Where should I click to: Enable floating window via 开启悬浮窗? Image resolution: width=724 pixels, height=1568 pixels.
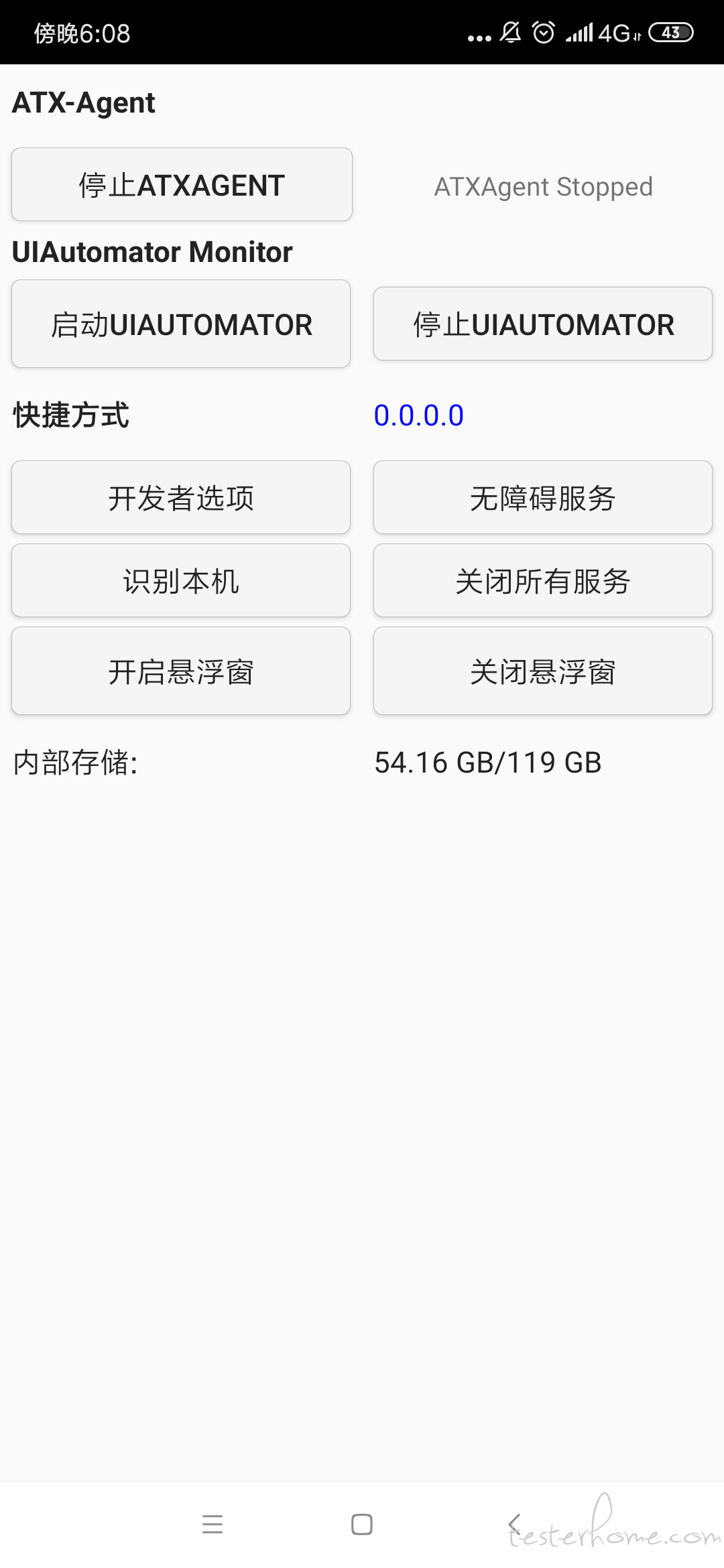pyautogui.click(x=181, y=671)
